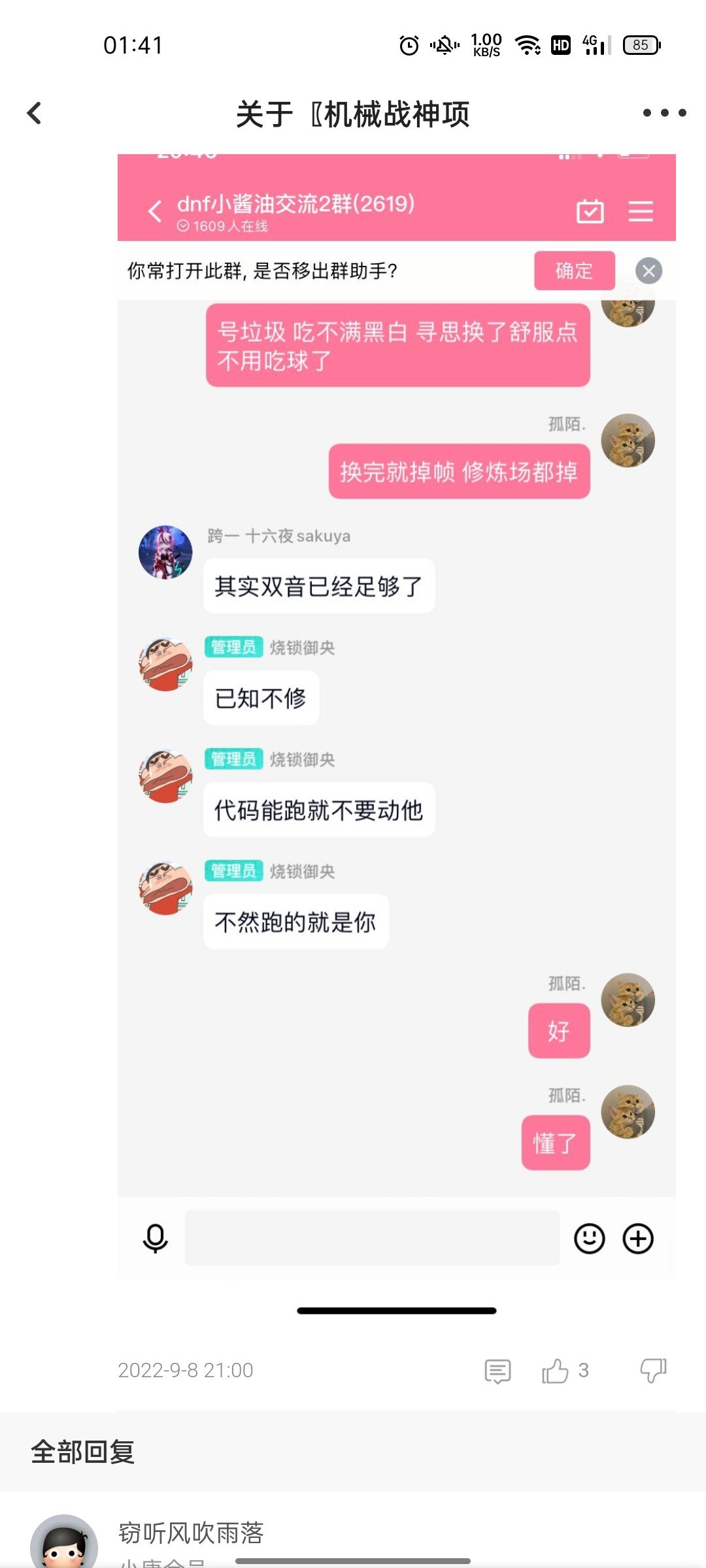
Task: Like the post with 3 likes
Action: click(556, 1371)
